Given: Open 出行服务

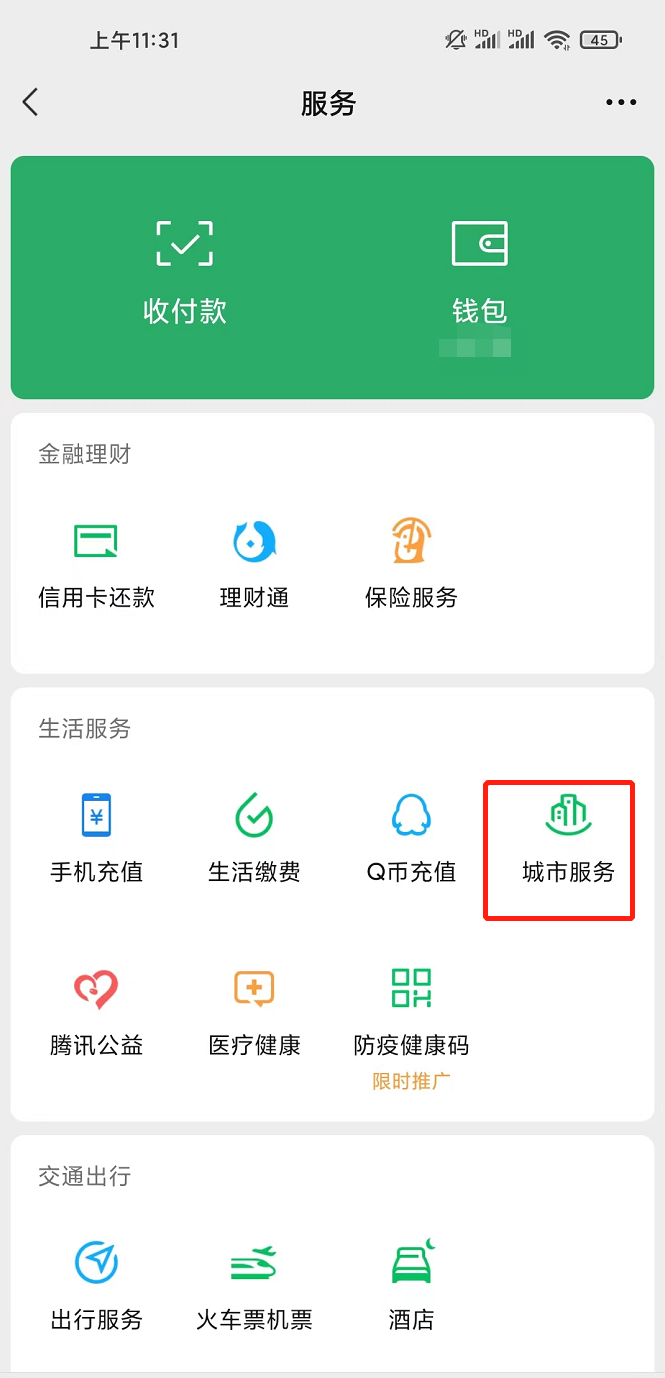Looking at the screenshot, I should 96,1286.
